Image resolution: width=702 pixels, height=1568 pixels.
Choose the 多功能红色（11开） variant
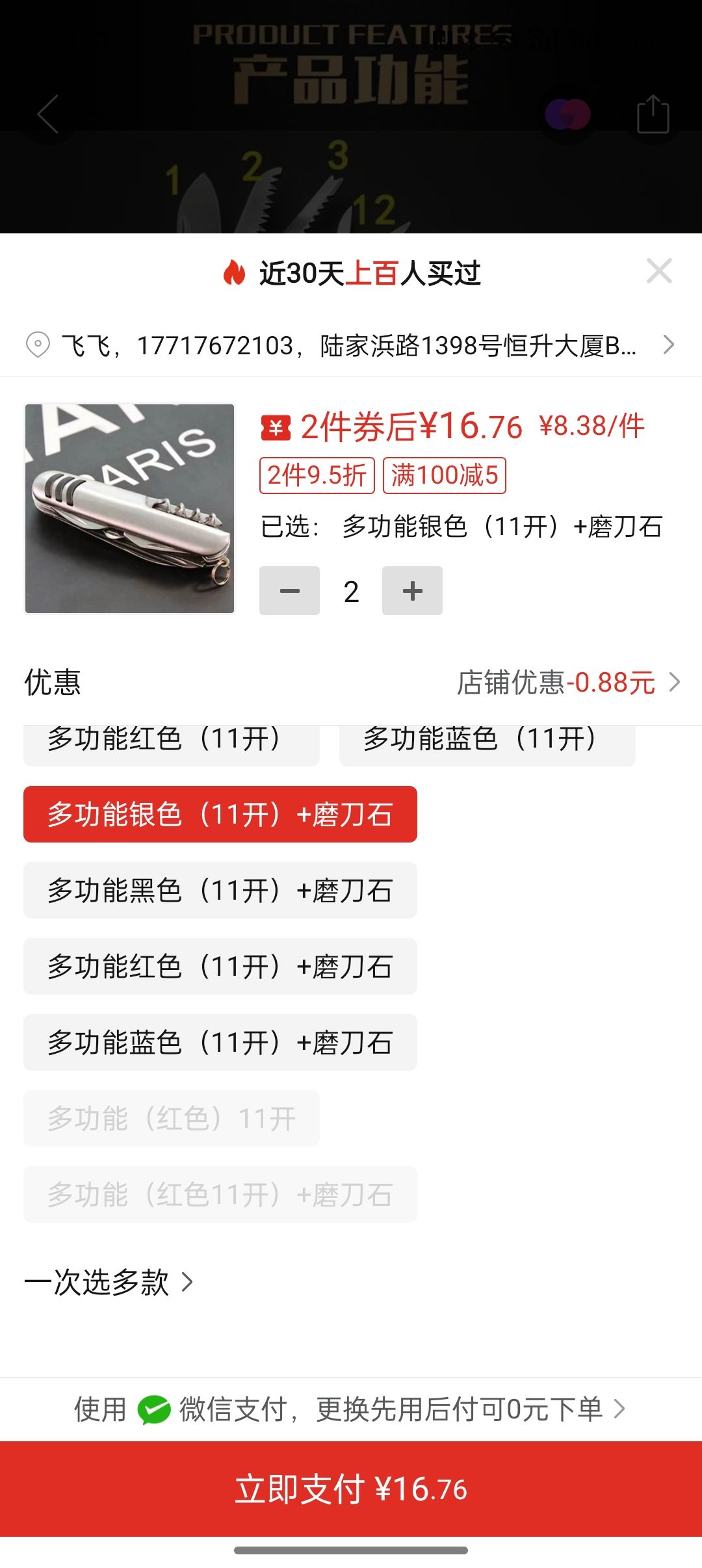[172, 743]
